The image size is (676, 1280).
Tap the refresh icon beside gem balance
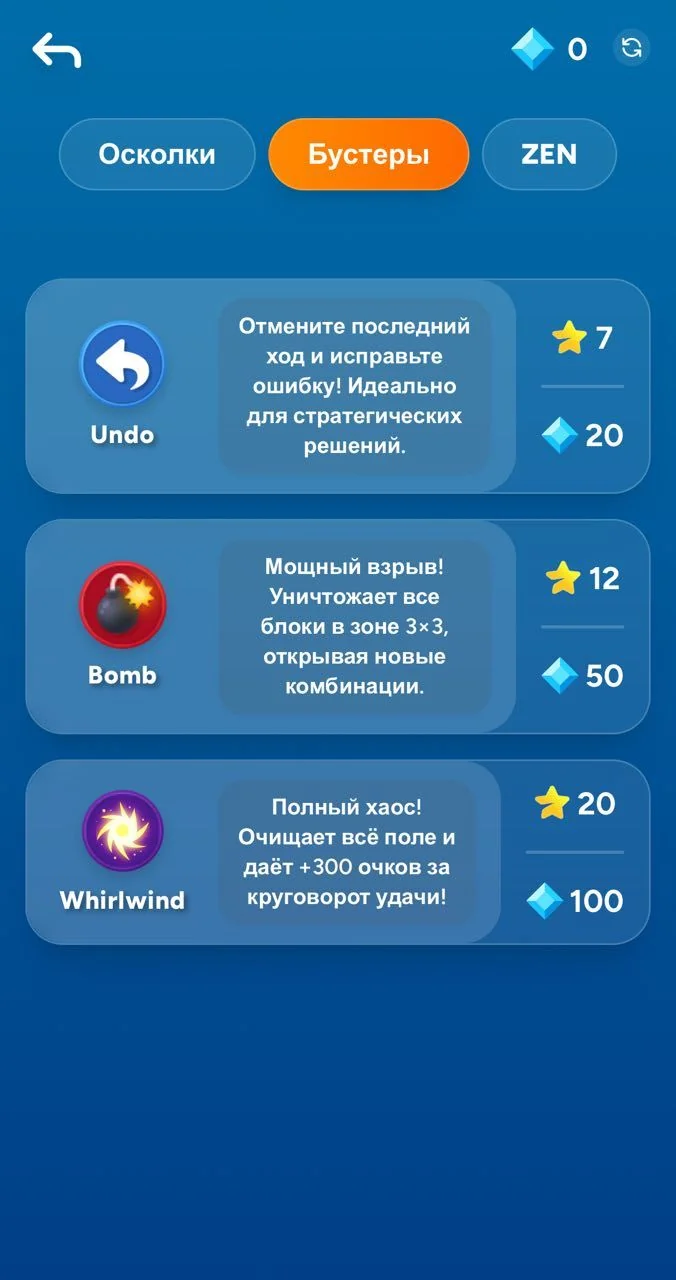(631, 48)
